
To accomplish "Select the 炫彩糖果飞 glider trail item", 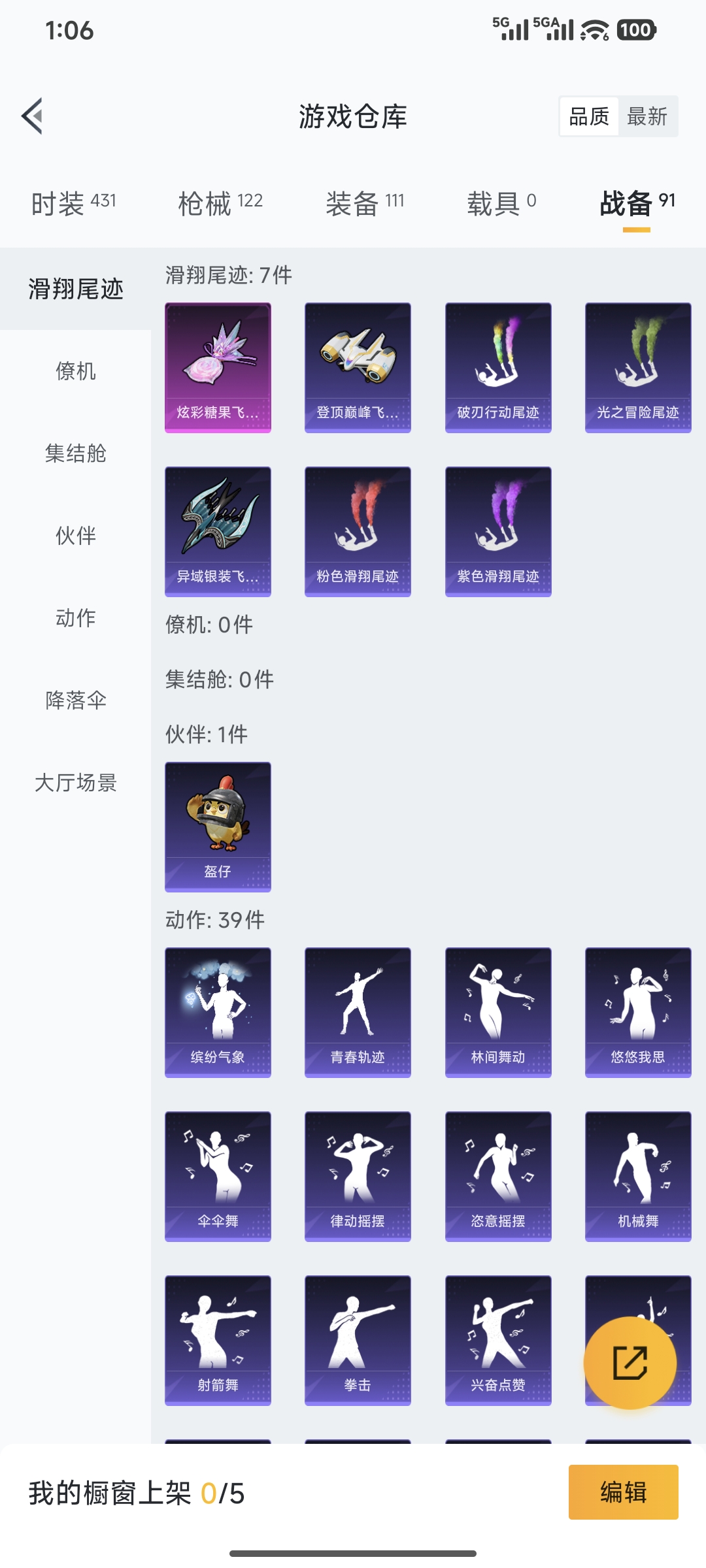I will click(218, 367).
